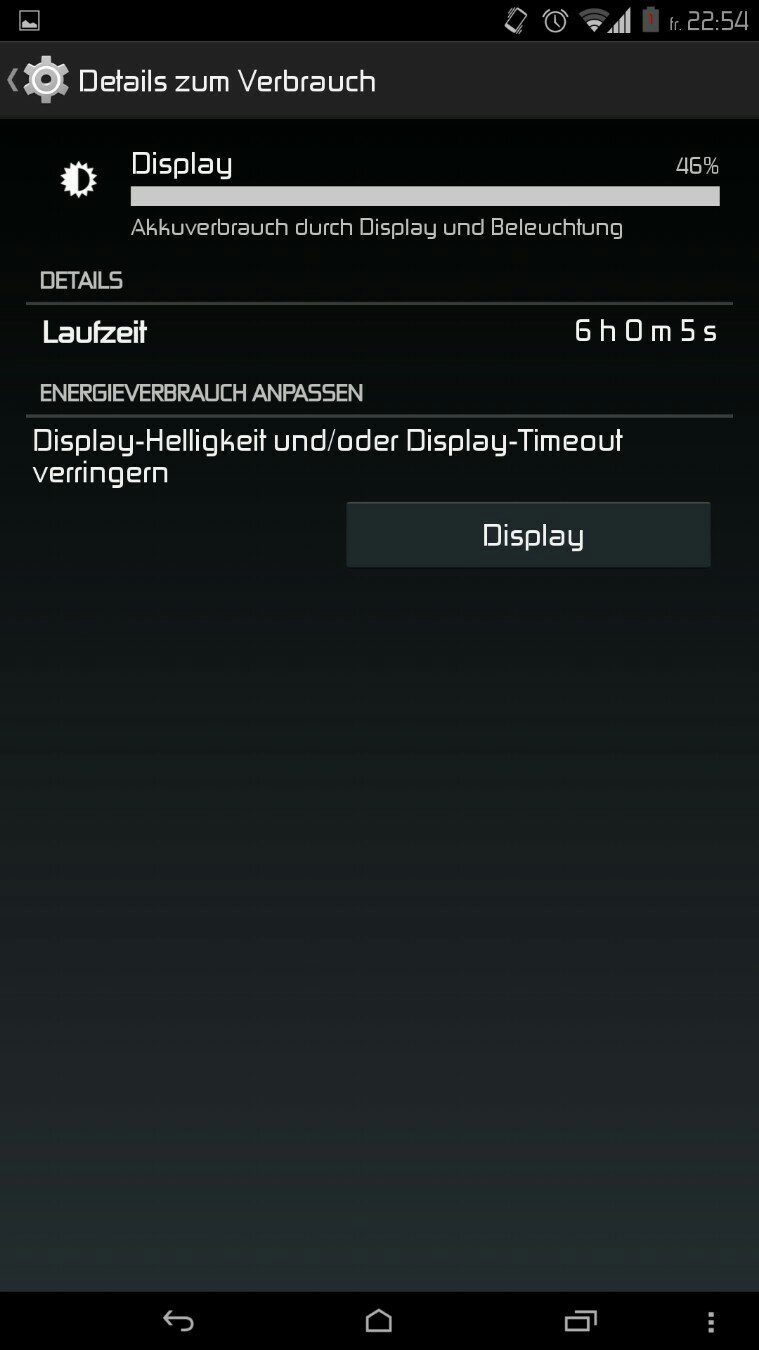
Task: Go to the home screen
Action: pos(379,1321)
